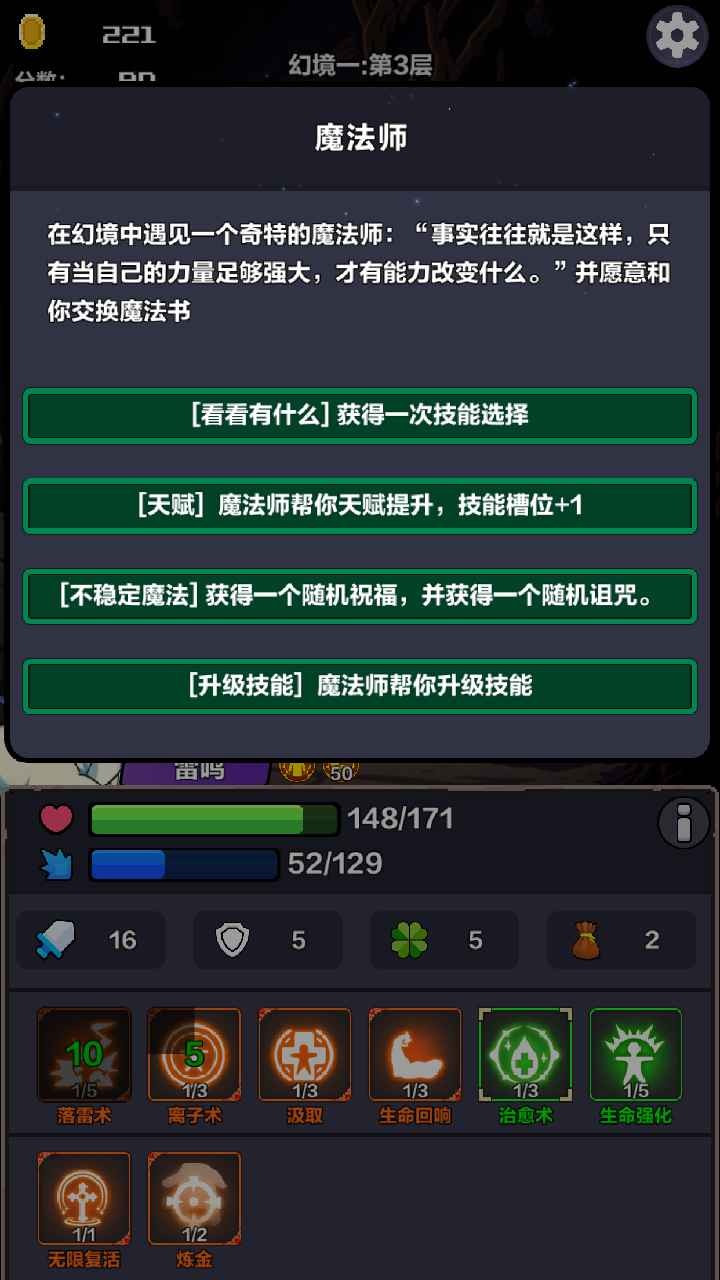This screenshot has width=720, height=1280.
Task: Tap the heart icon beside the health bar
Action: 57,819
